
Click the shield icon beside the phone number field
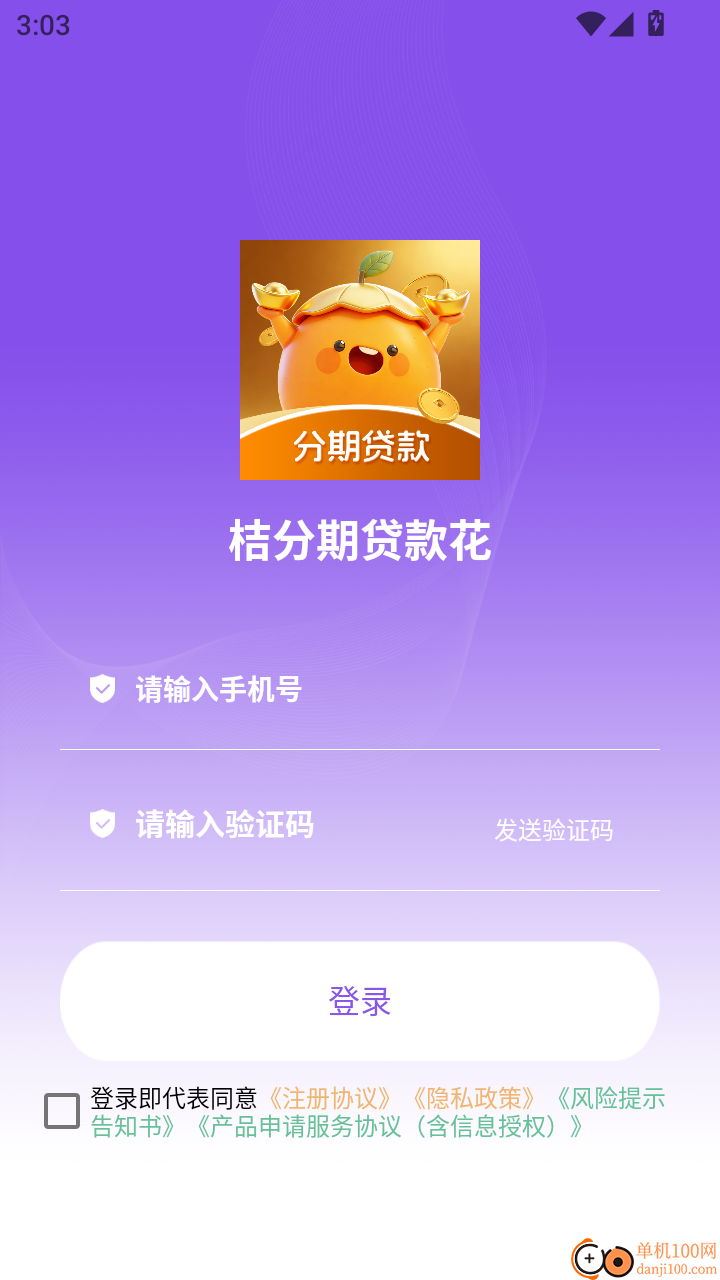[x=101, y=689]
